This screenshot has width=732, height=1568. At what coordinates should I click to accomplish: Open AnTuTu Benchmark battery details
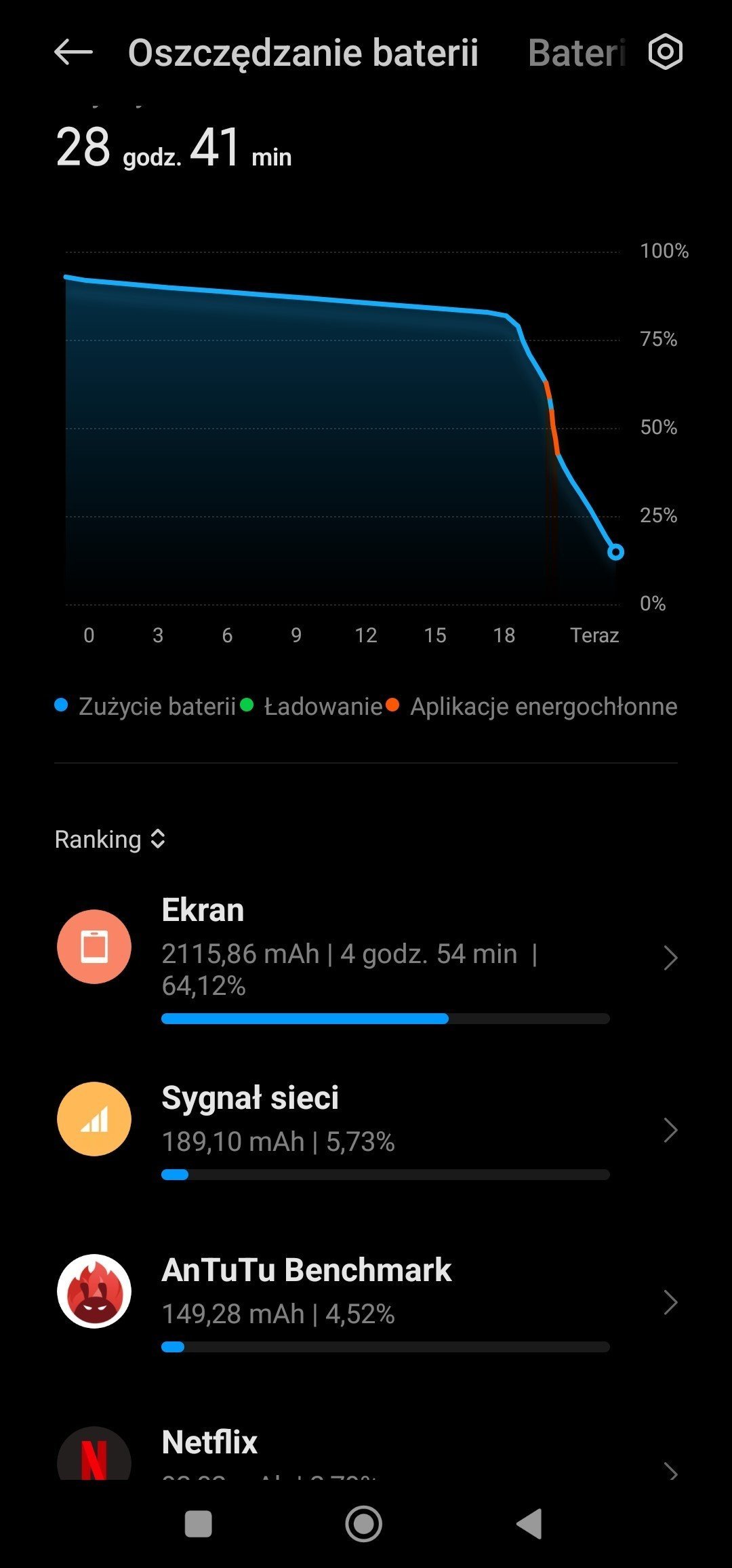(366, 1301)
